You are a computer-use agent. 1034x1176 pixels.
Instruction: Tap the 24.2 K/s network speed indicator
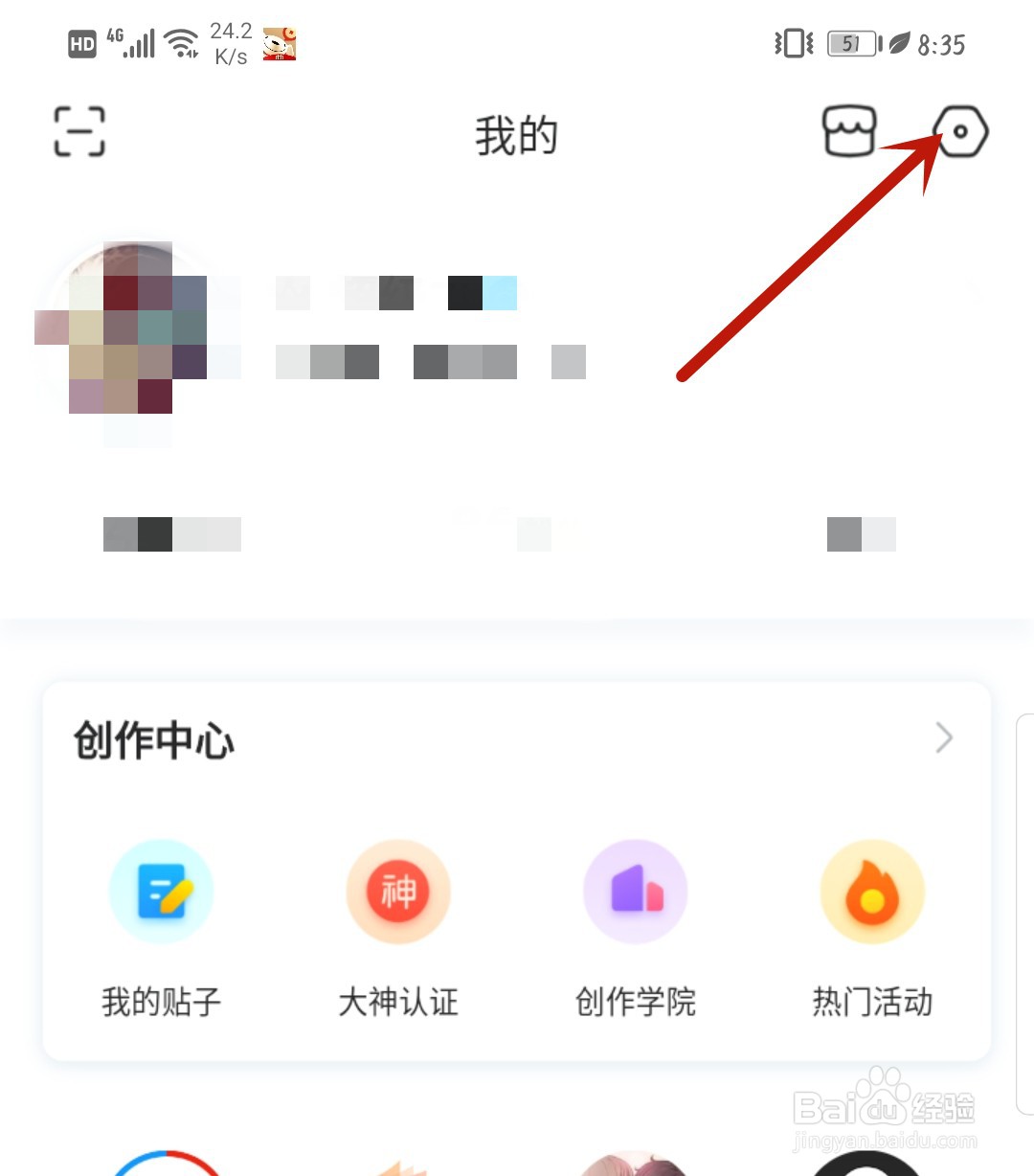(x=228, y=42)
